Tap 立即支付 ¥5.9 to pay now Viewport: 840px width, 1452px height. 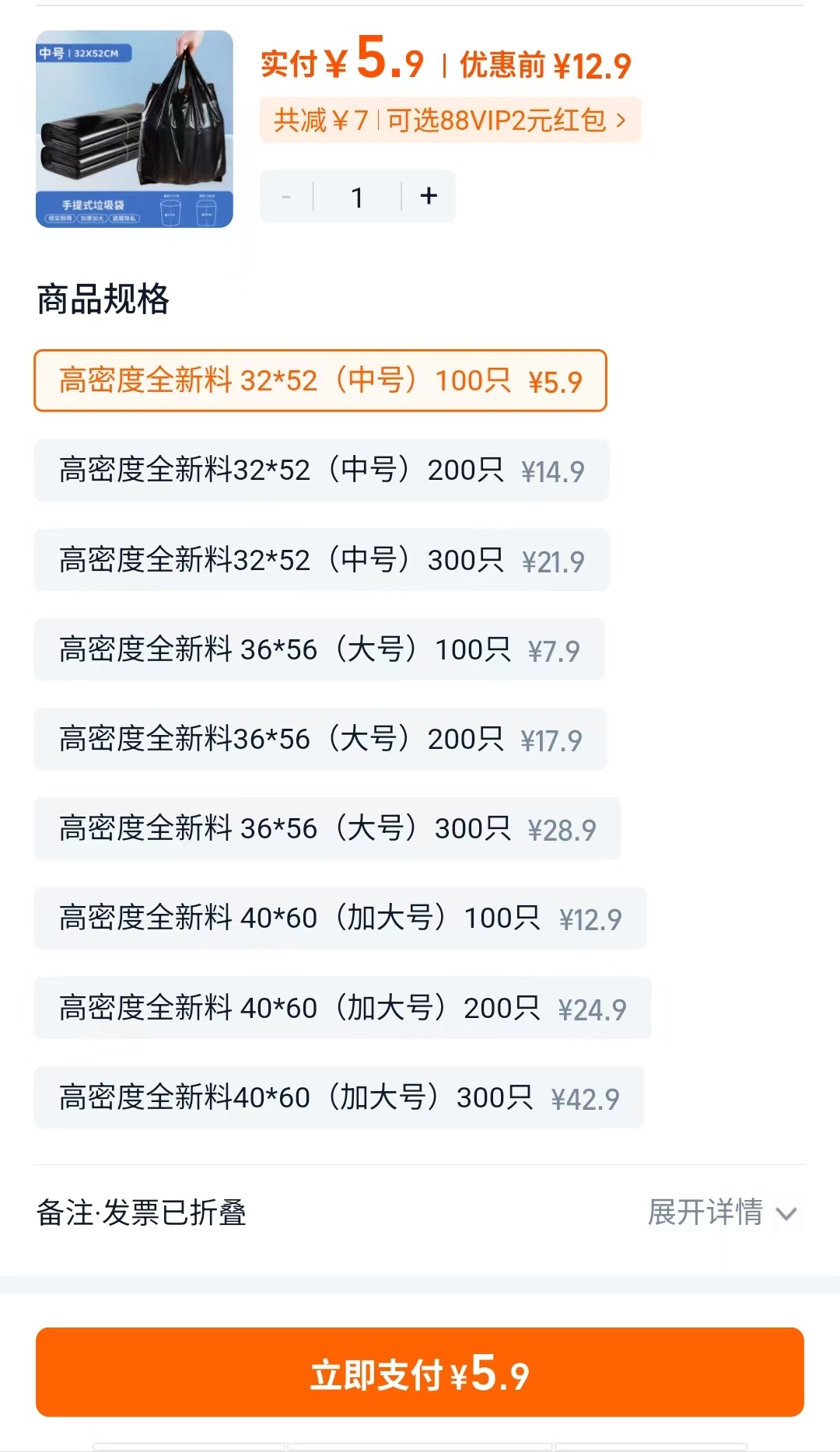[420, 1372]
